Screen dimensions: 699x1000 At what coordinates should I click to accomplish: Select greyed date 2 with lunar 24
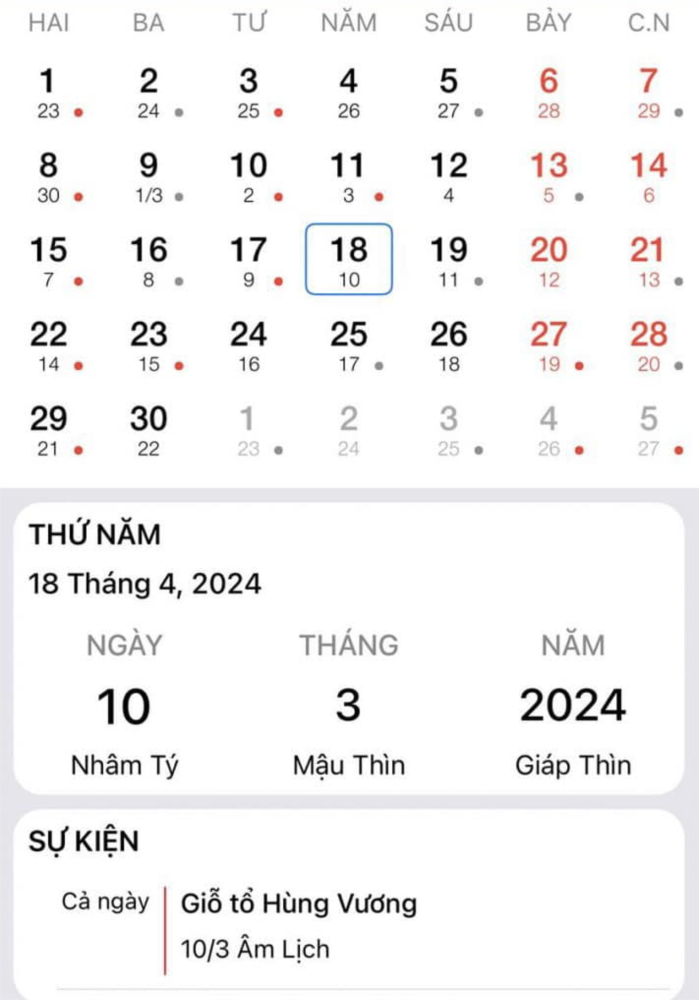(348, 428)
